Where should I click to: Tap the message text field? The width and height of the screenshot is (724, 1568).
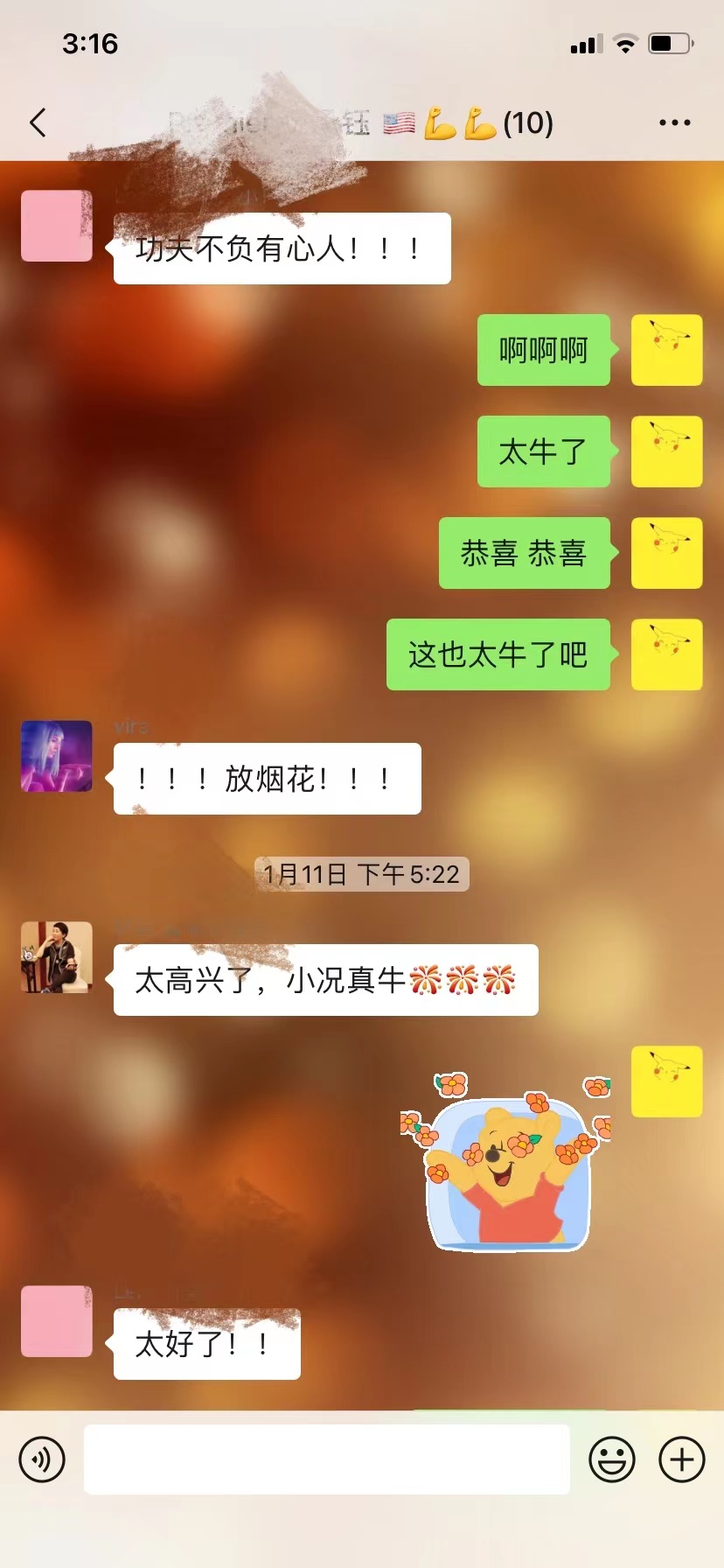[326, 1459]
